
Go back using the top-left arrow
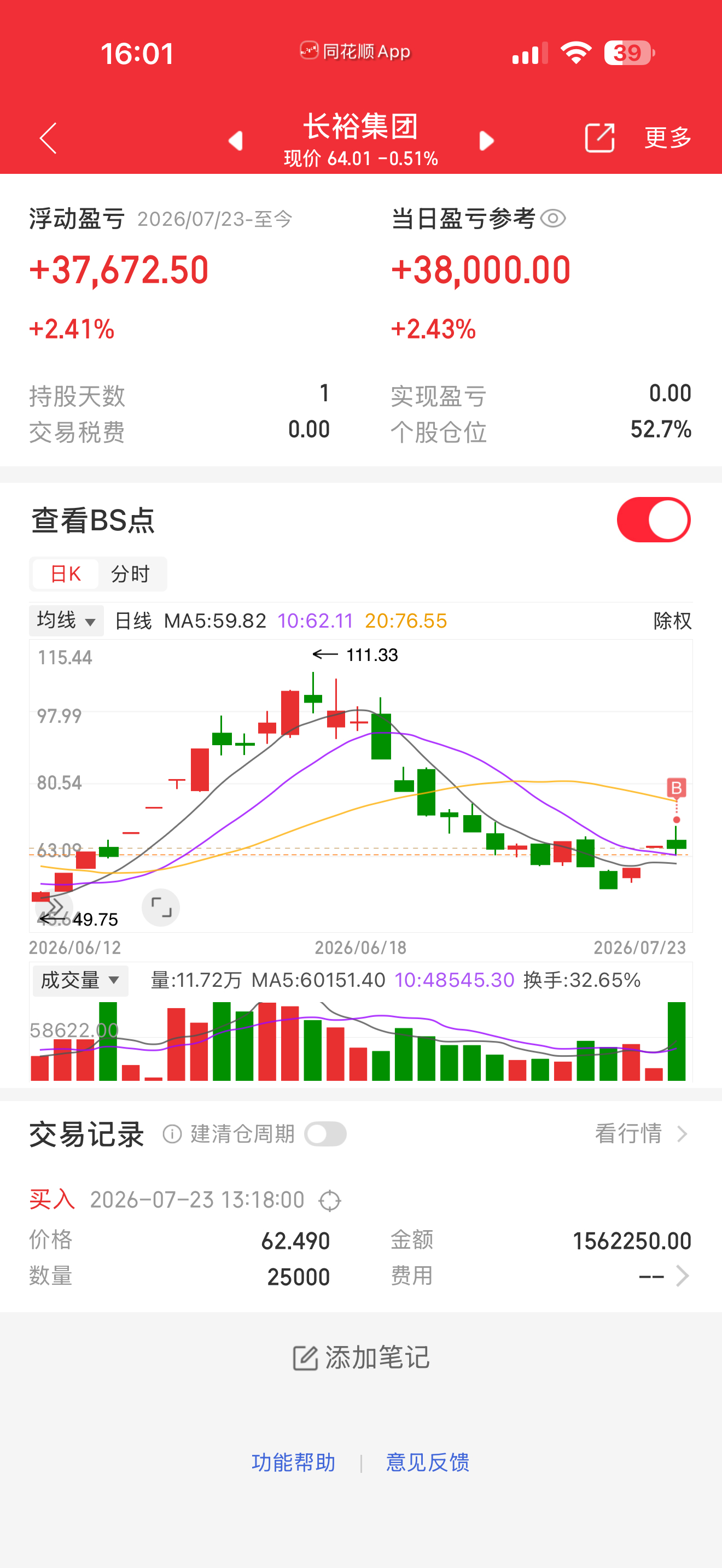click(x=48, y=138)
